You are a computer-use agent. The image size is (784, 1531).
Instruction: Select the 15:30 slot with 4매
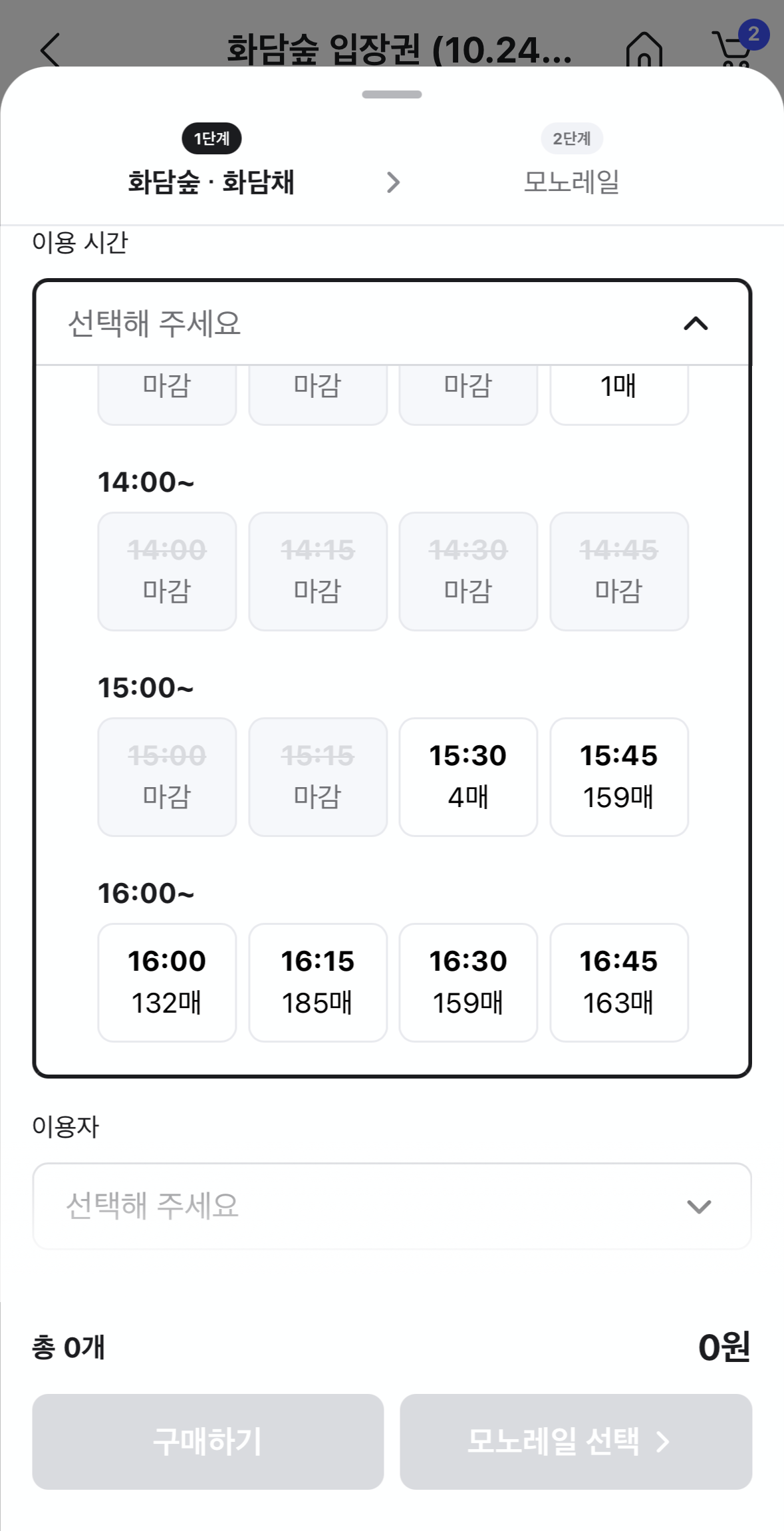[x=467, y=776]
